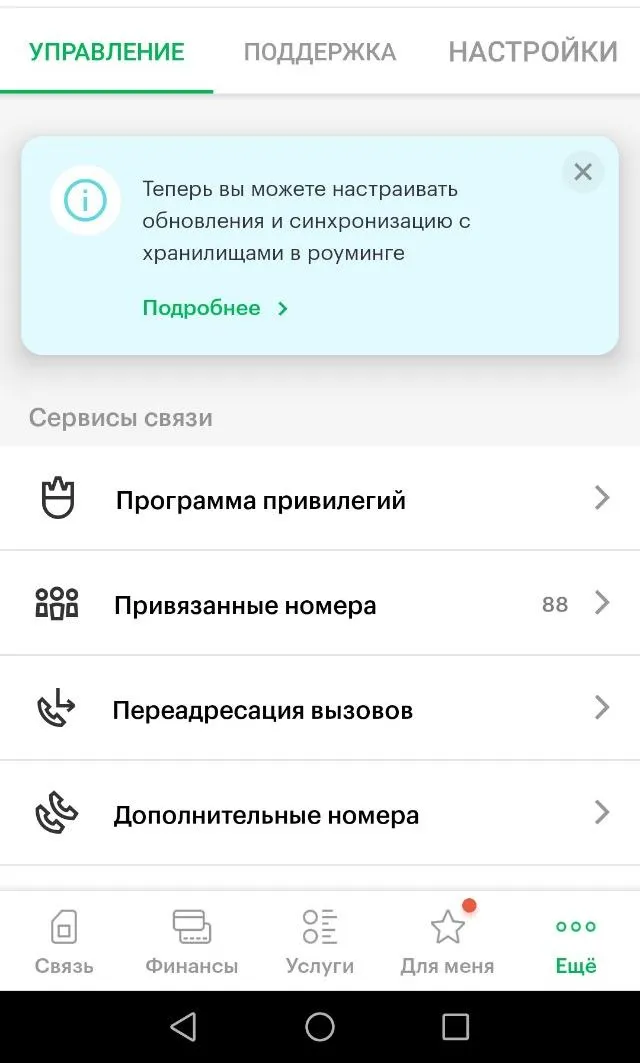Select the Ещё bottom tab
The height and width of the screenshot is (1063, 640).
[x=576, y=942]
